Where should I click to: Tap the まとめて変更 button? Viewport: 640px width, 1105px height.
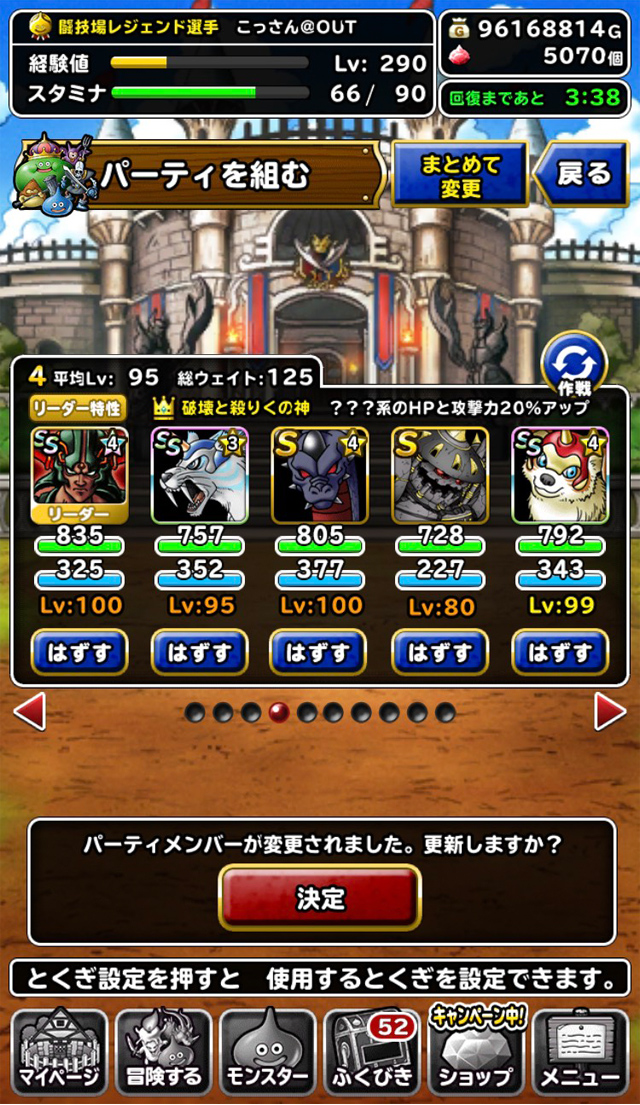[x=460, y=174]
